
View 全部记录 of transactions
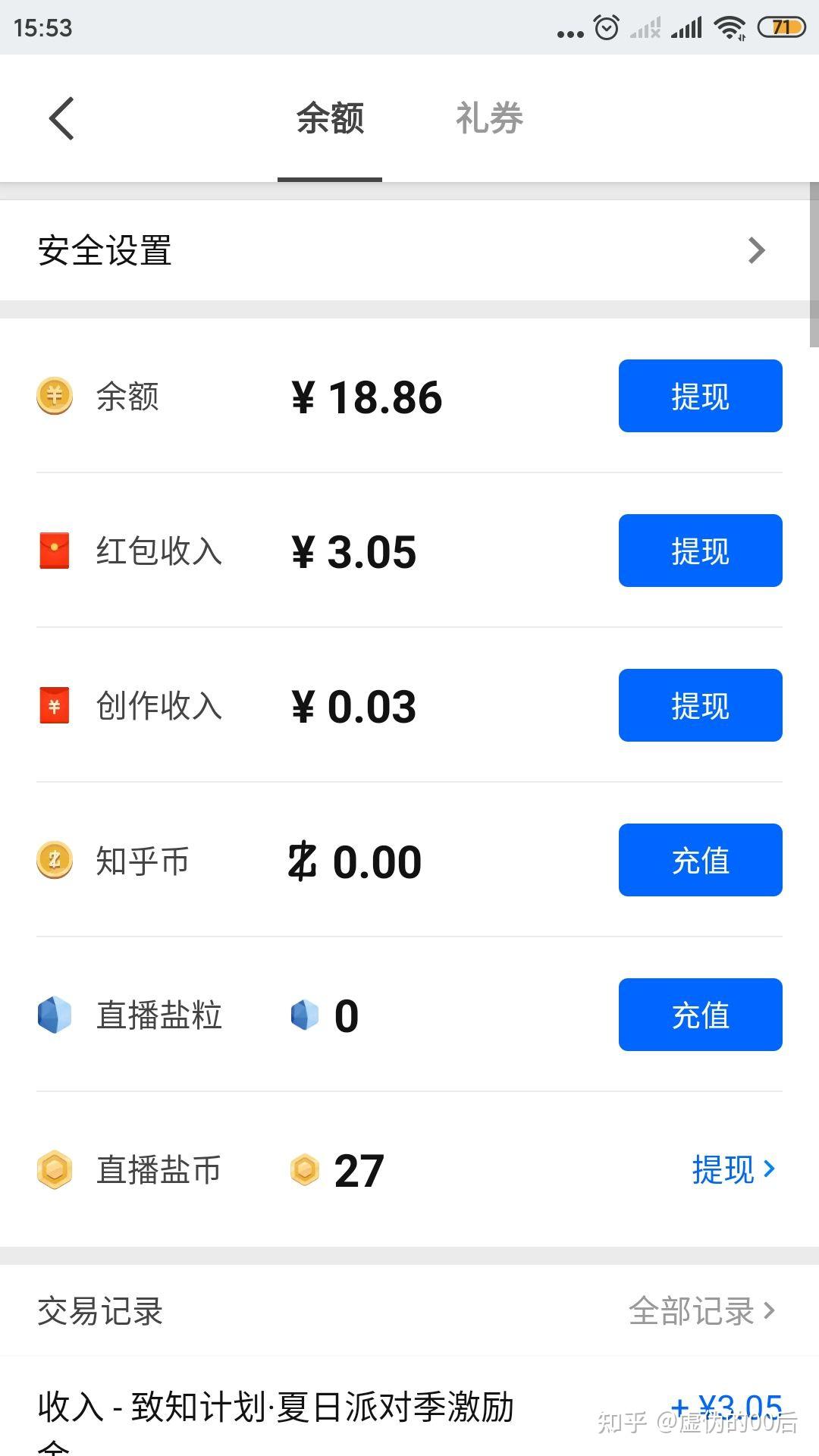[x=701, y=1310]
